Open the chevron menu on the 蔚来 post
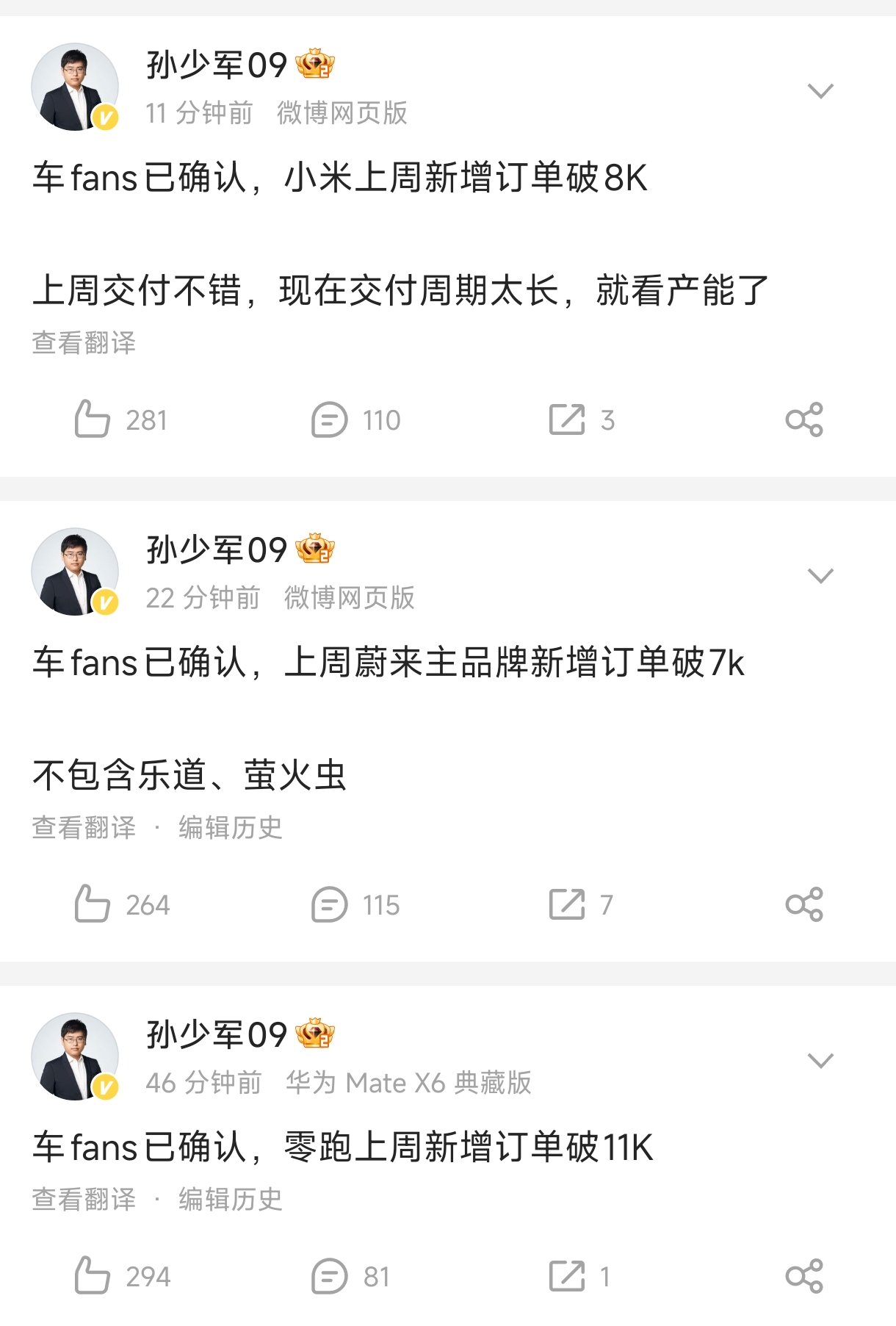Image resolution: width=896 pixels, height=1326 pixels. (x=820, y=576)
